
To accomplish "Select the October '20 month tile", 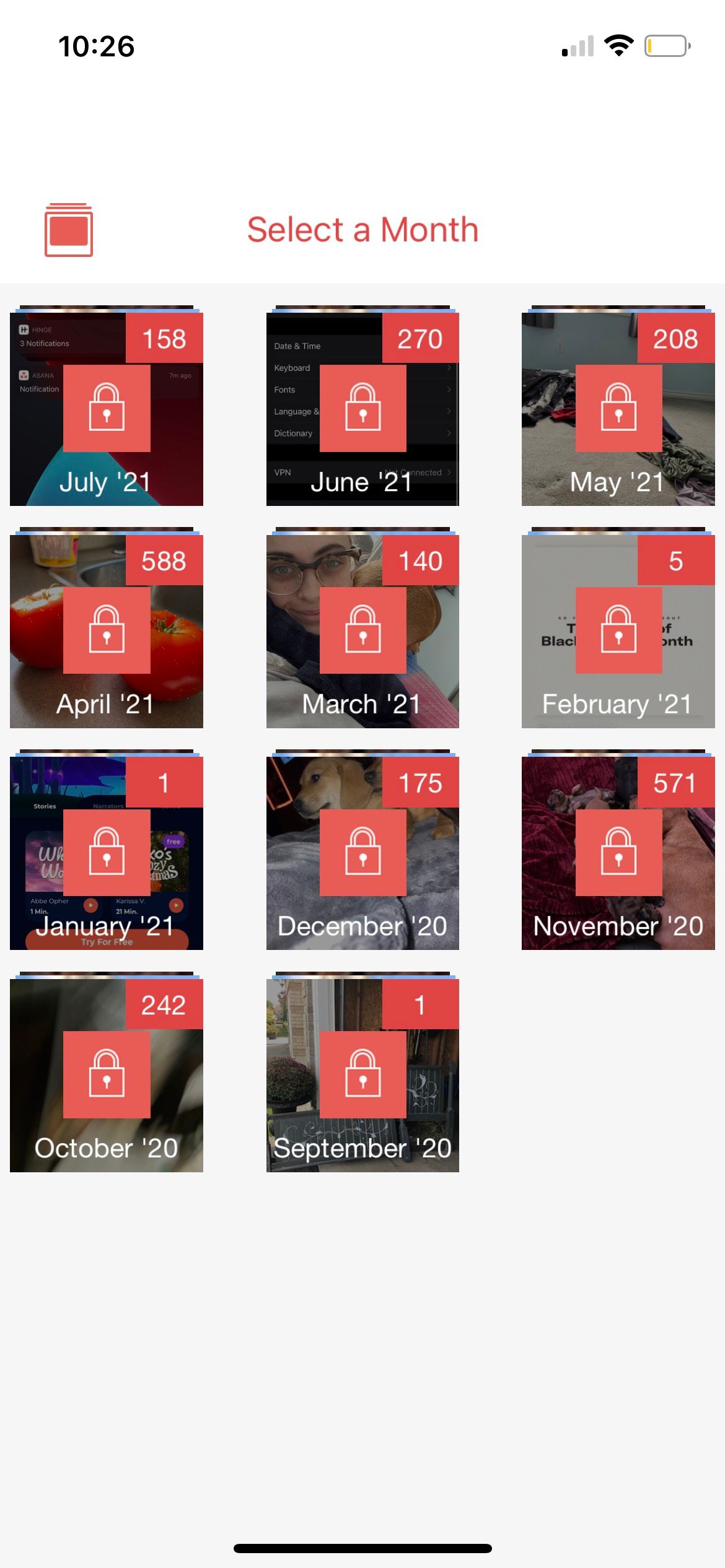I will pyautogui.click(x=107, y=1074).
